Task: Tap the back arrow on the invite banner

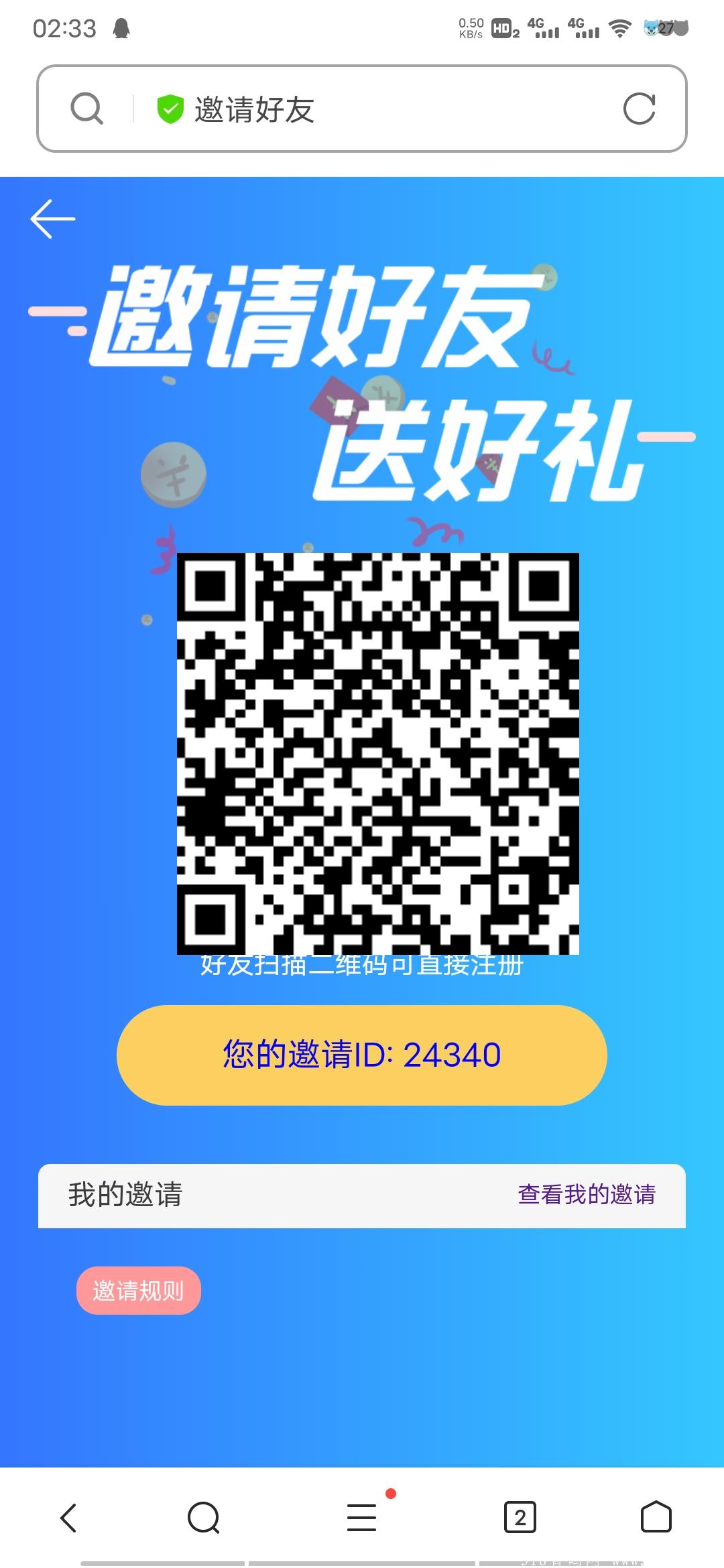Action: 52,218
